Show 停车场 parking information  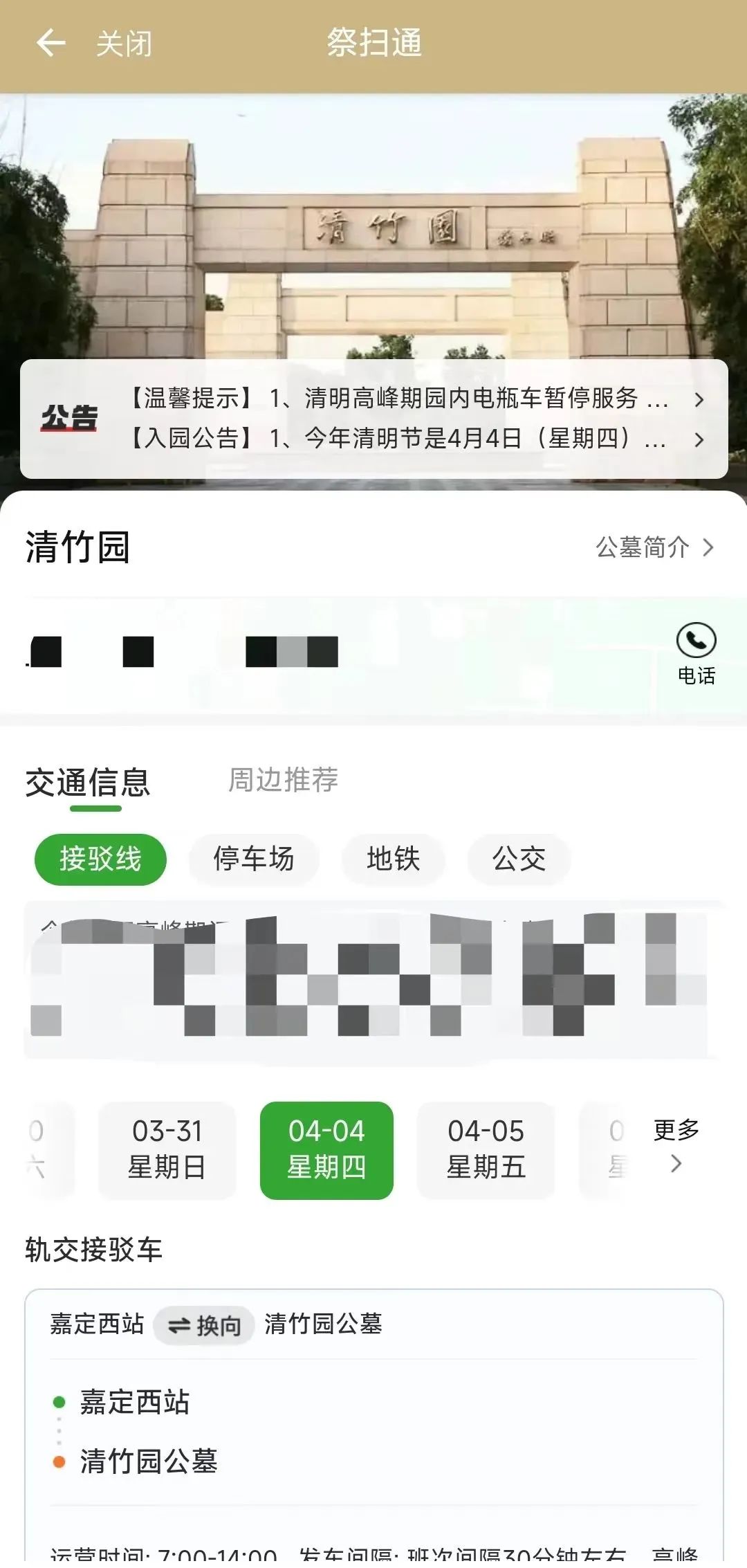click(x=254, y=859)
